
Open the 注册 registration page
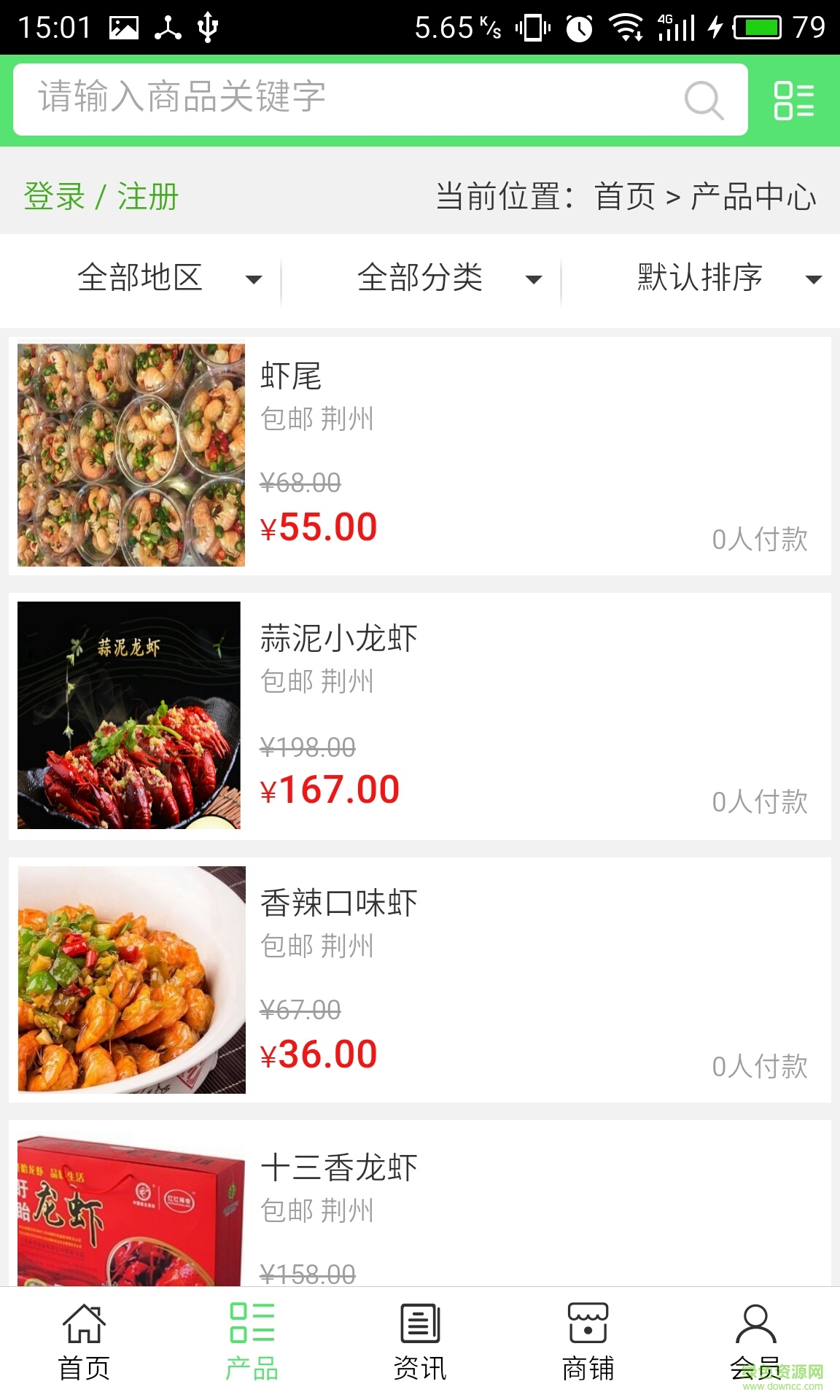149,196
